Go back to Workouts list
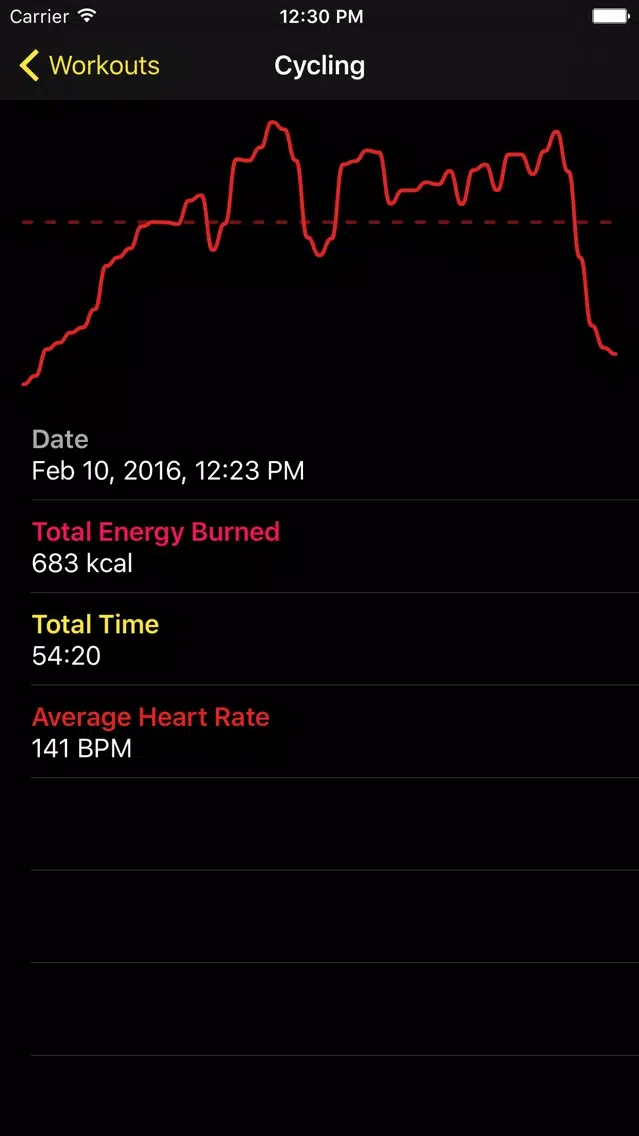Viewport: 639px width, 1136px height. 89,65
